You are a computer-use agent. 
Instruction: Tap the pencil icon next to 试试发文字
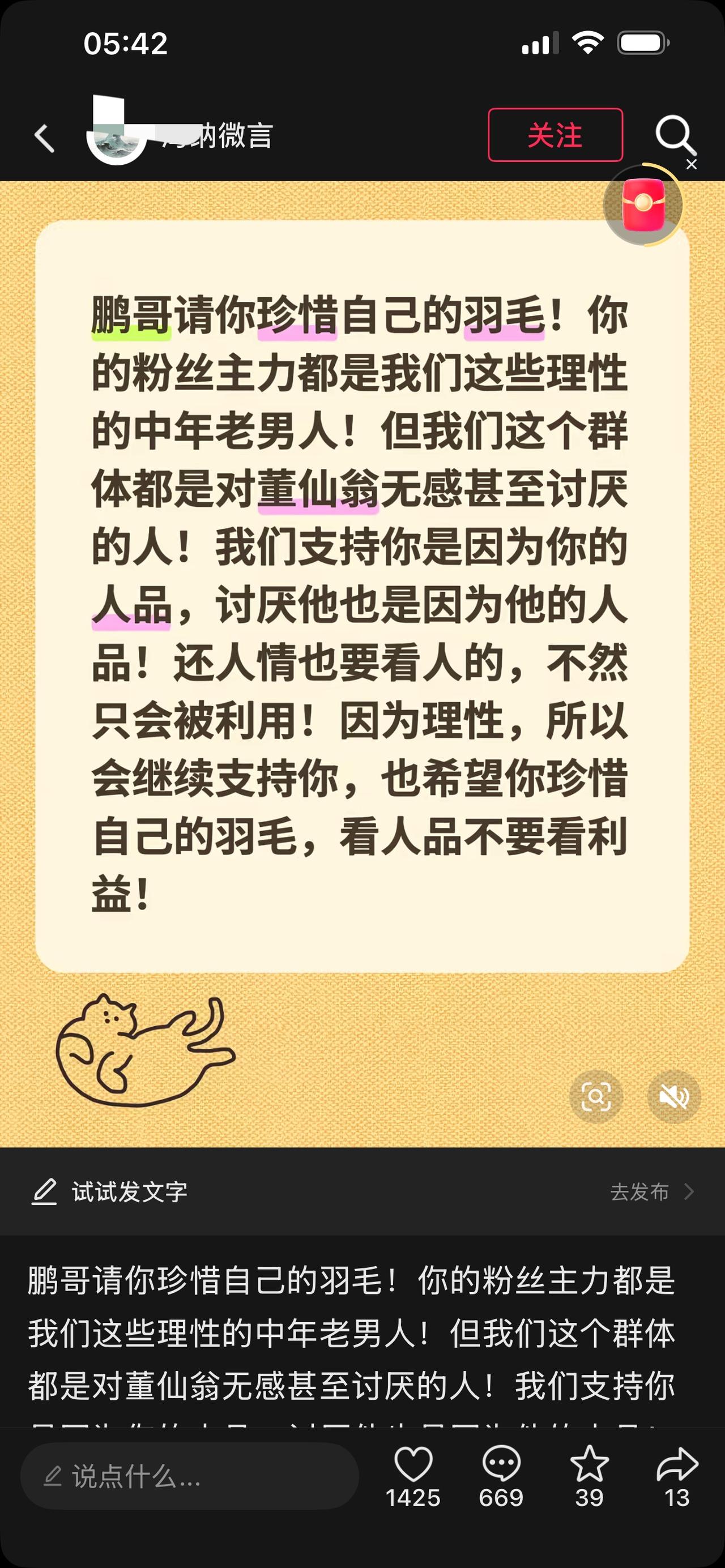[x=44, y=1193]
